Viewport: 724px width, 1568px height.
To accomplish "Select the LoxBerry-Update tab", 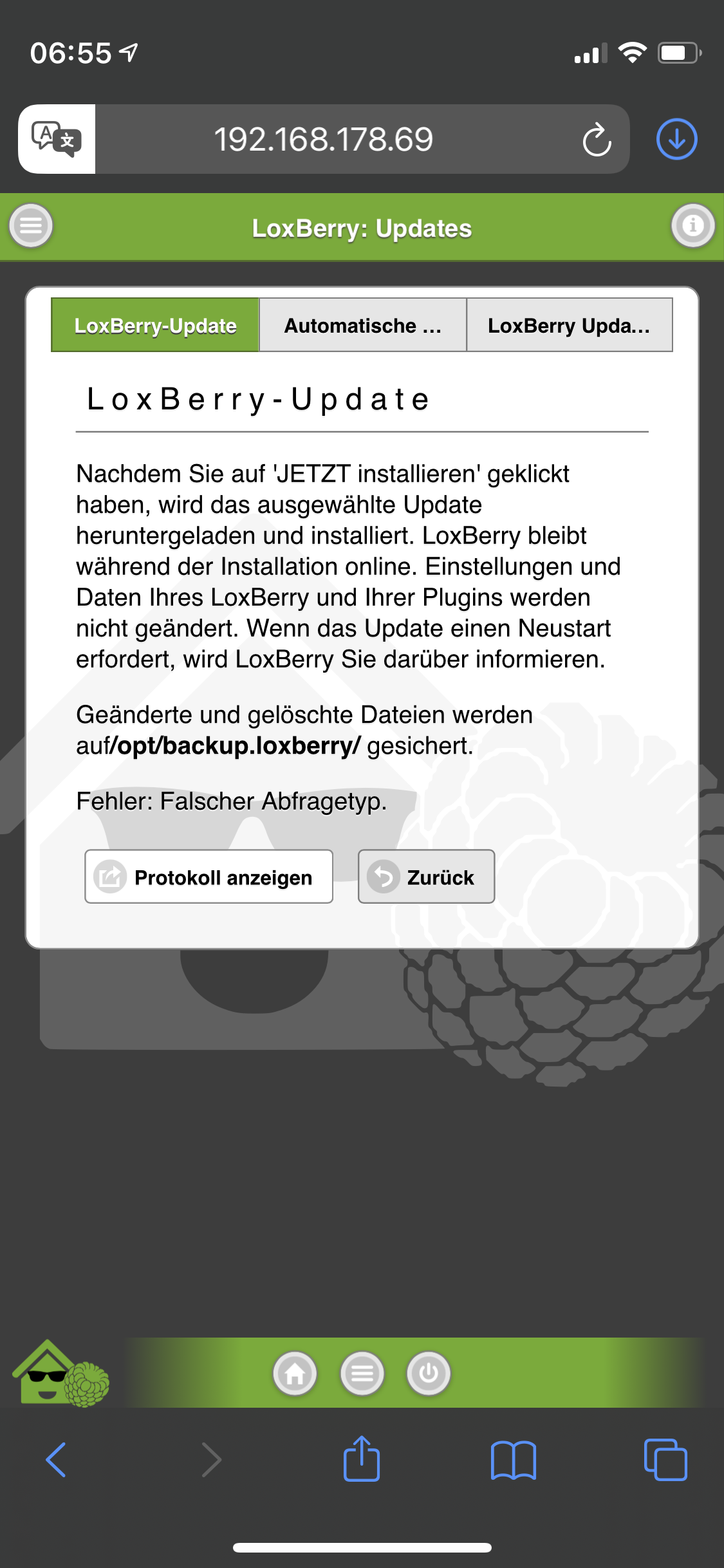I will tap(155, 326).
